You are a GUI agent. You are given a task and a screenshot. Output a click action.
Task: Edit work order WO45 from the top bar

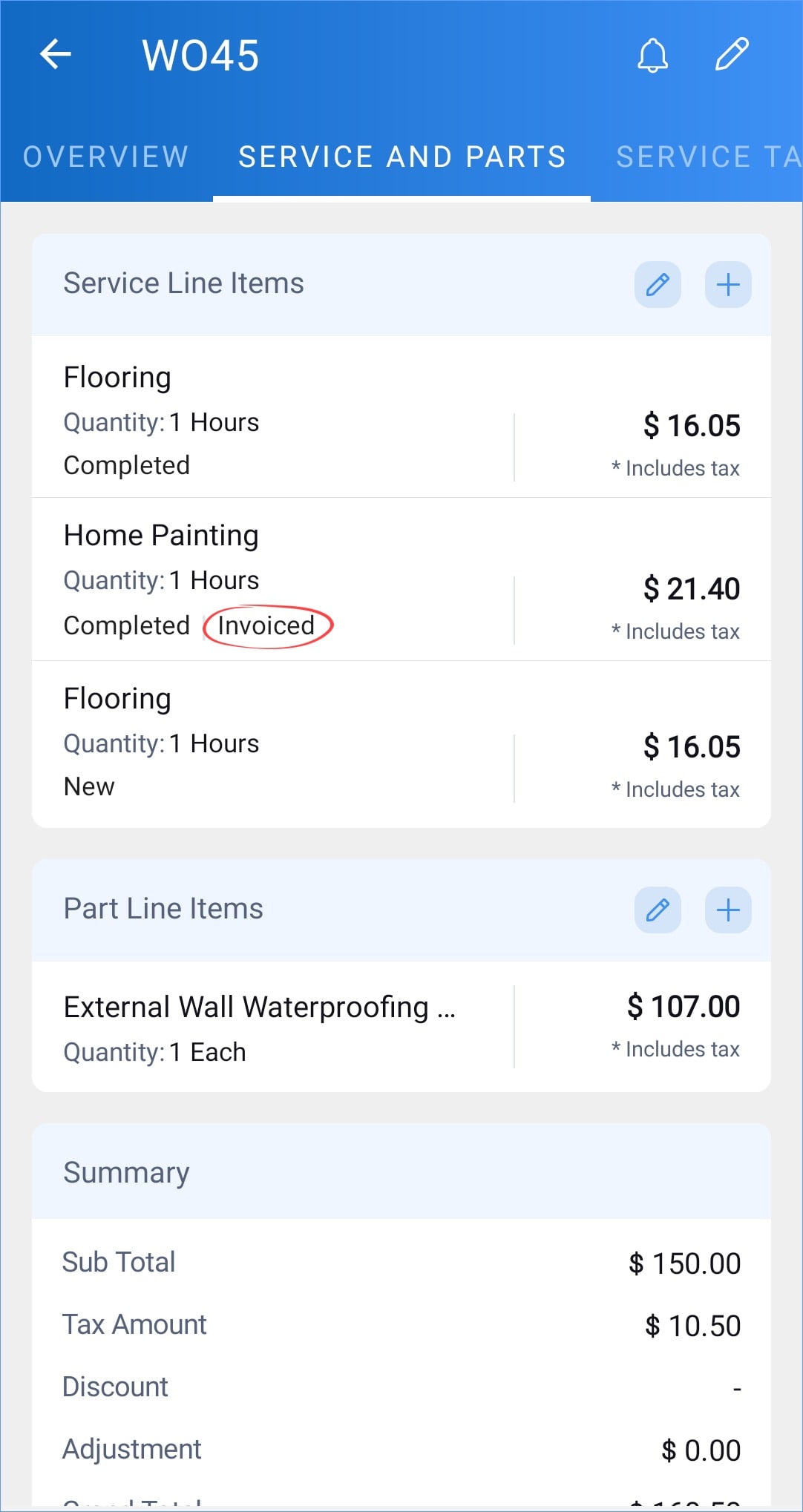[732, 55]
